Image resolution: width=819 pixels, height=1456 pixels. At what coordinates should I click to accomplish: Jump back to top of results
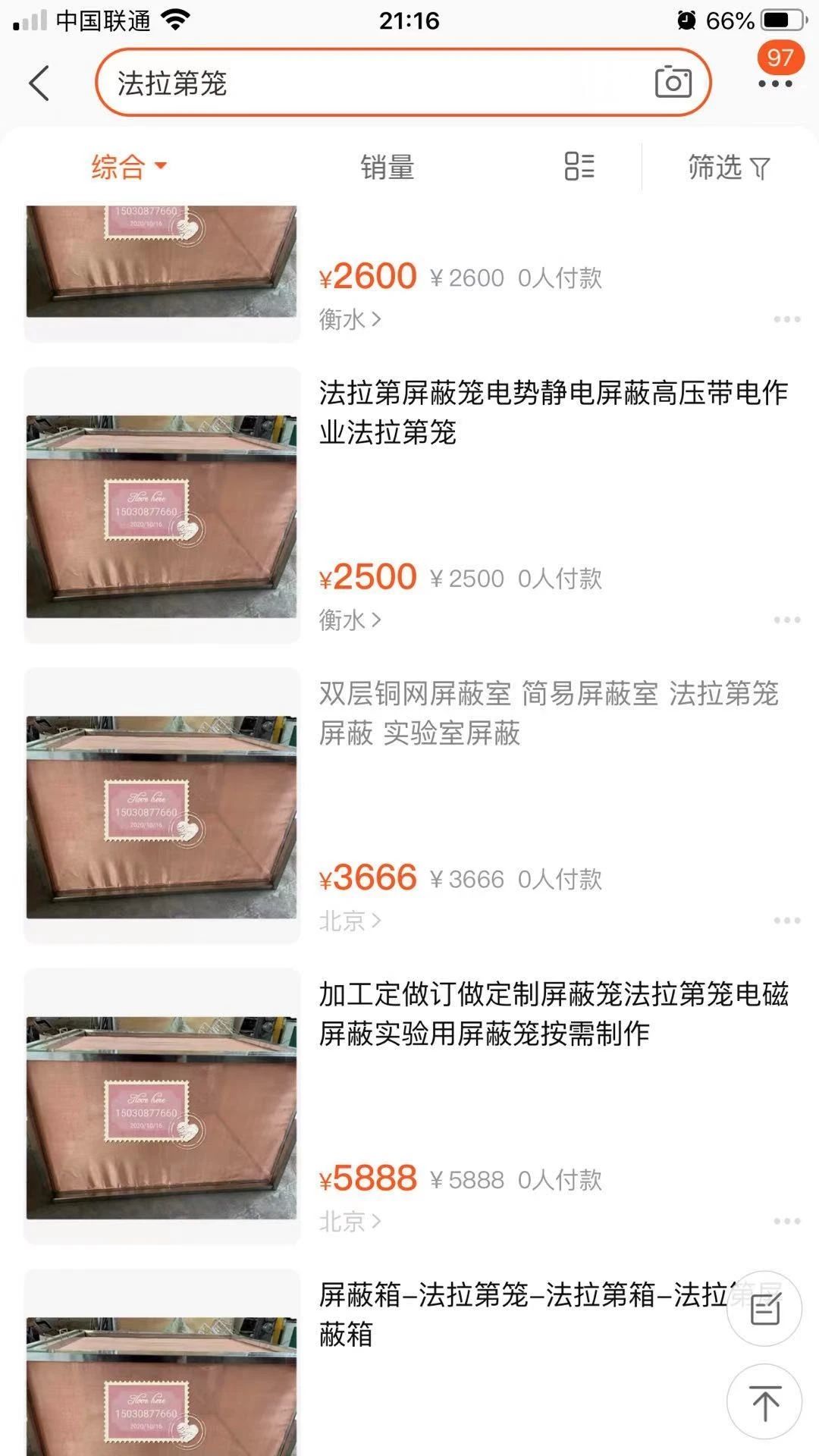764,1402
